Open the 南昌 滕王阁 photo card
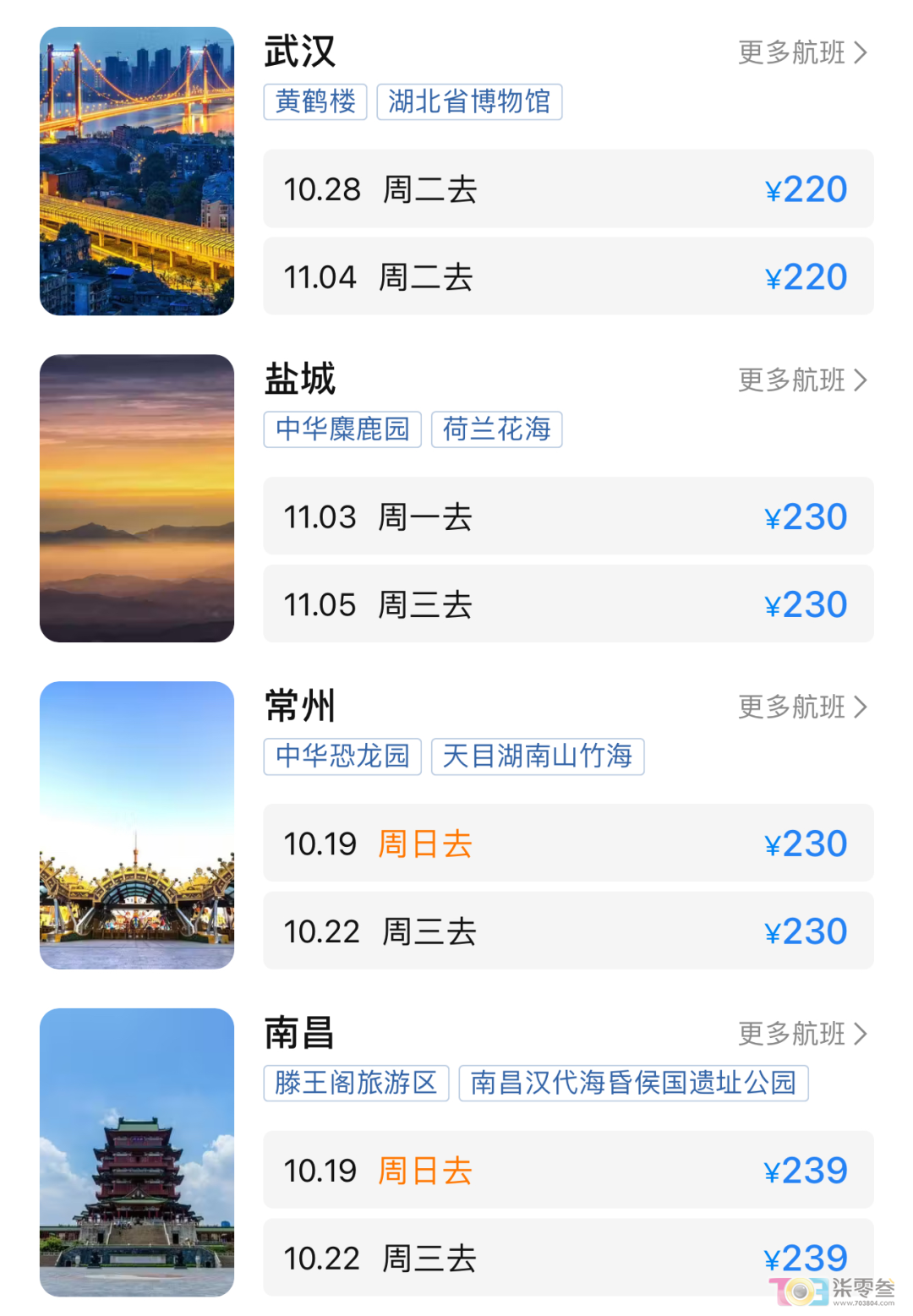913x1316 pixels. (x=137, y=1152)
